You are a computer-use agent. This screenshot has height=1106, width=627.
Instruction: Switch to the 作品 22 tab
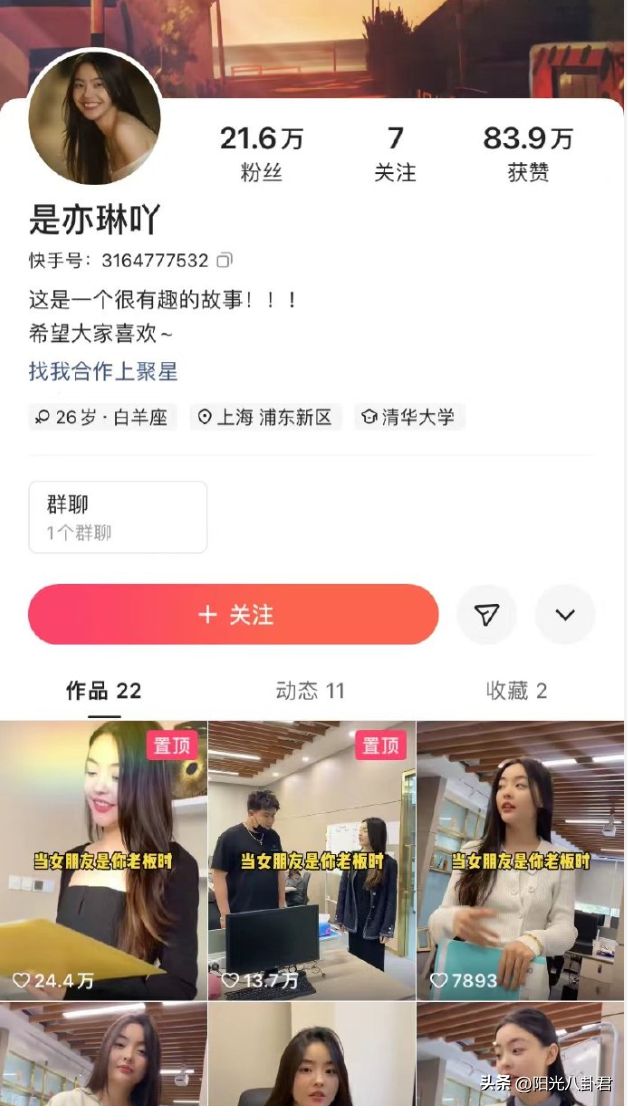pyautogui.click(x=104, y=691)
